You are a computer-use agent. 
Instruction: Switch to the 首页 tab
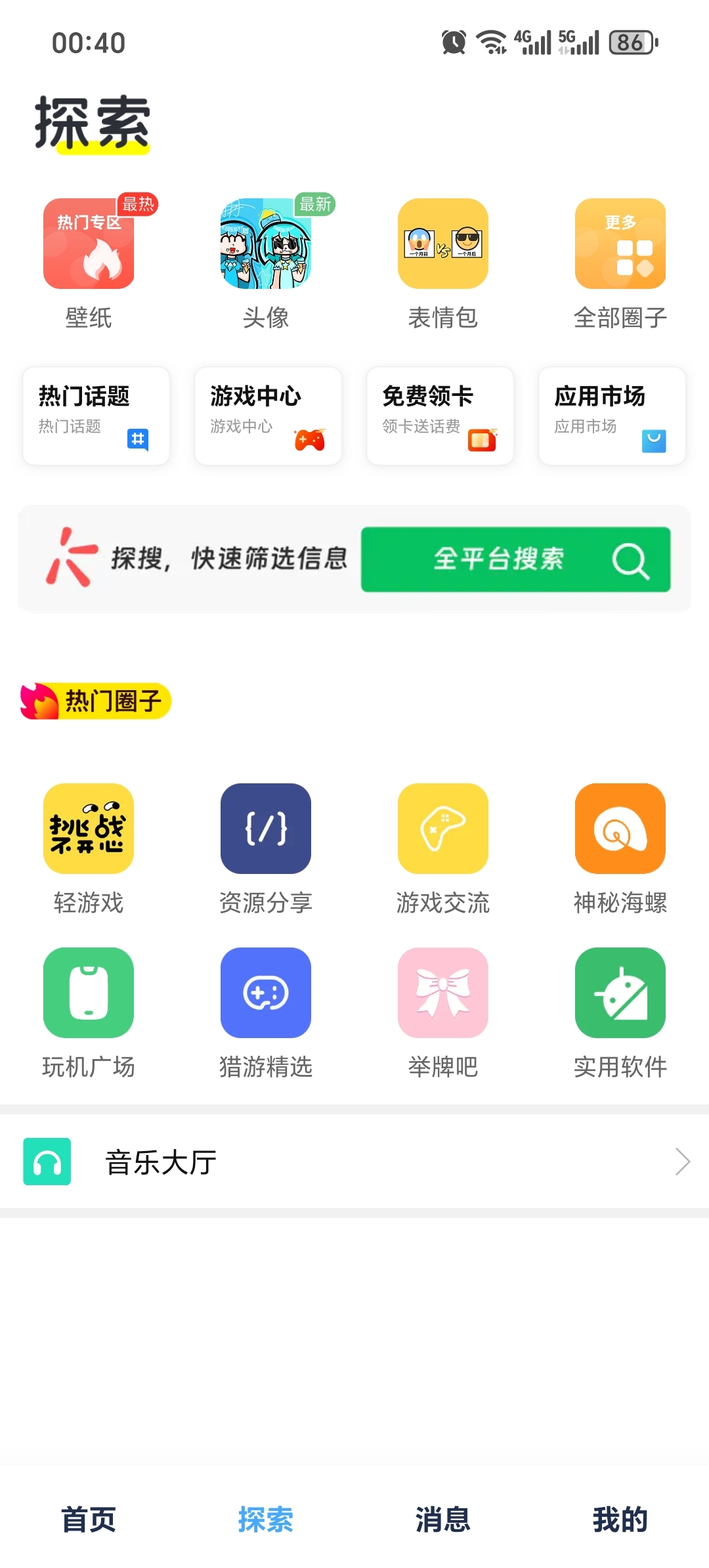click(x=89, y=1519)
